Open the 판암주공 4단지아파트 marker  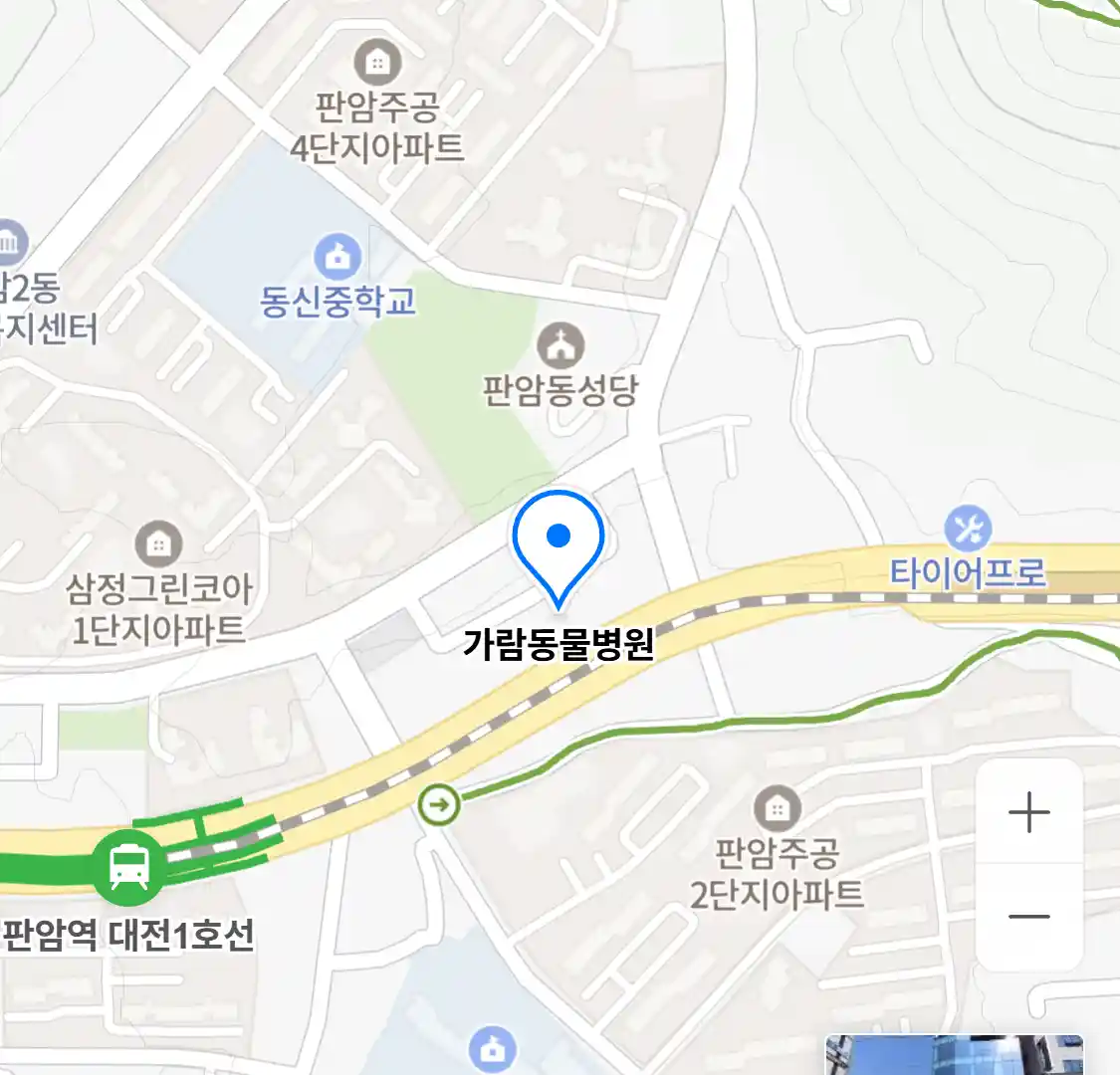pos(376,63)
